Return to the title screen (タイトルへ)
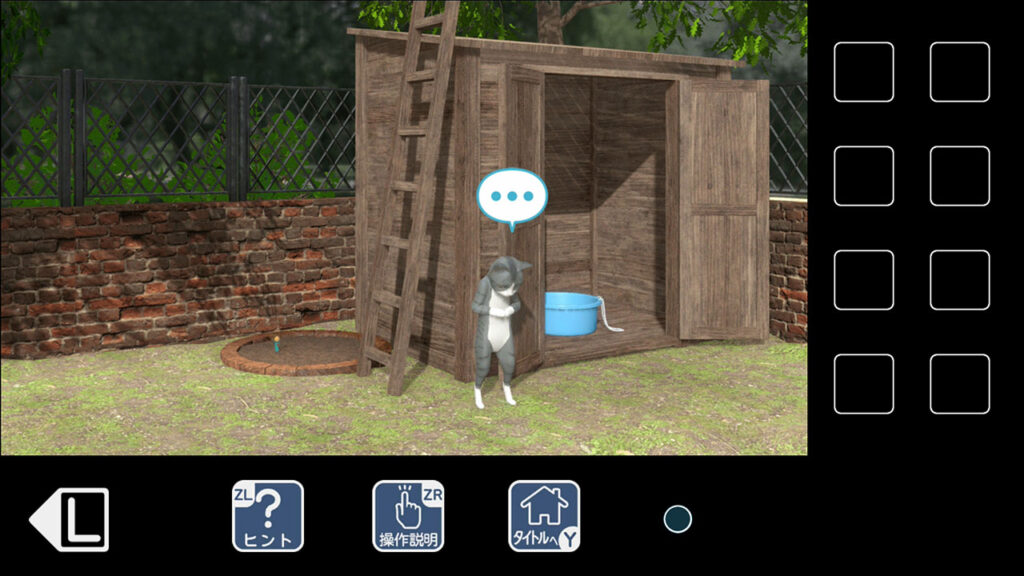1024x576 pixels. (544, 516)
